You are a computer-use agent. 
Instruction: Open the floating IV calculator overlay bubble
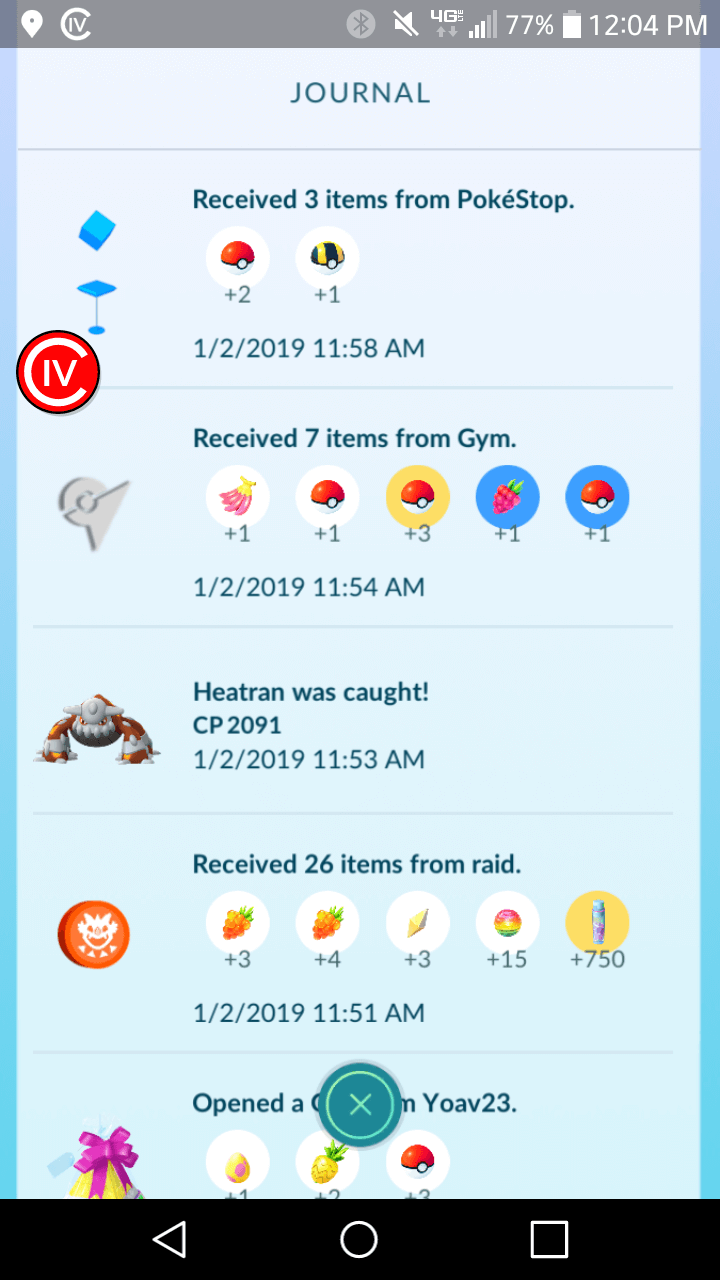(x=58, y=373)
